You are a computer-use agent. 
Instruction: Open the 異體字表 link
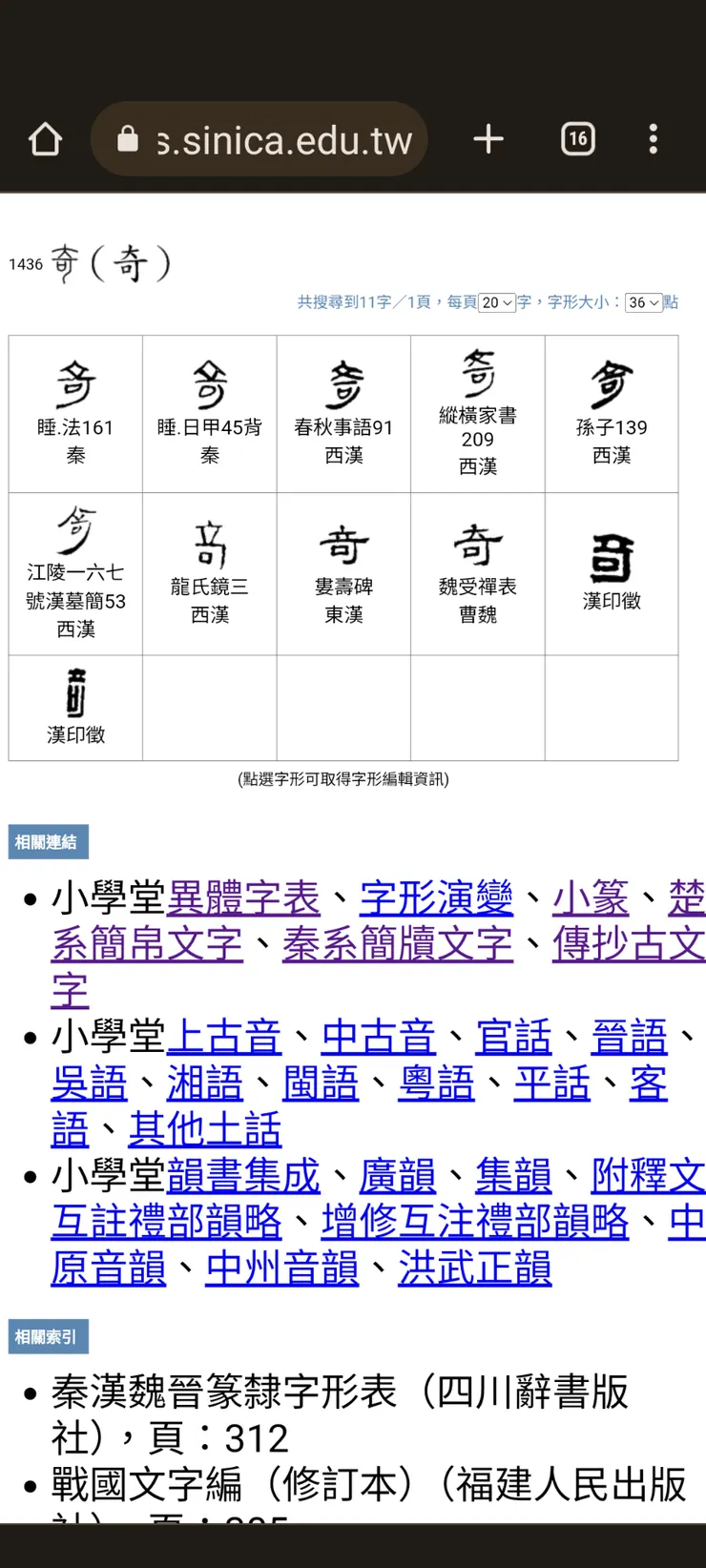pos(244,898)
